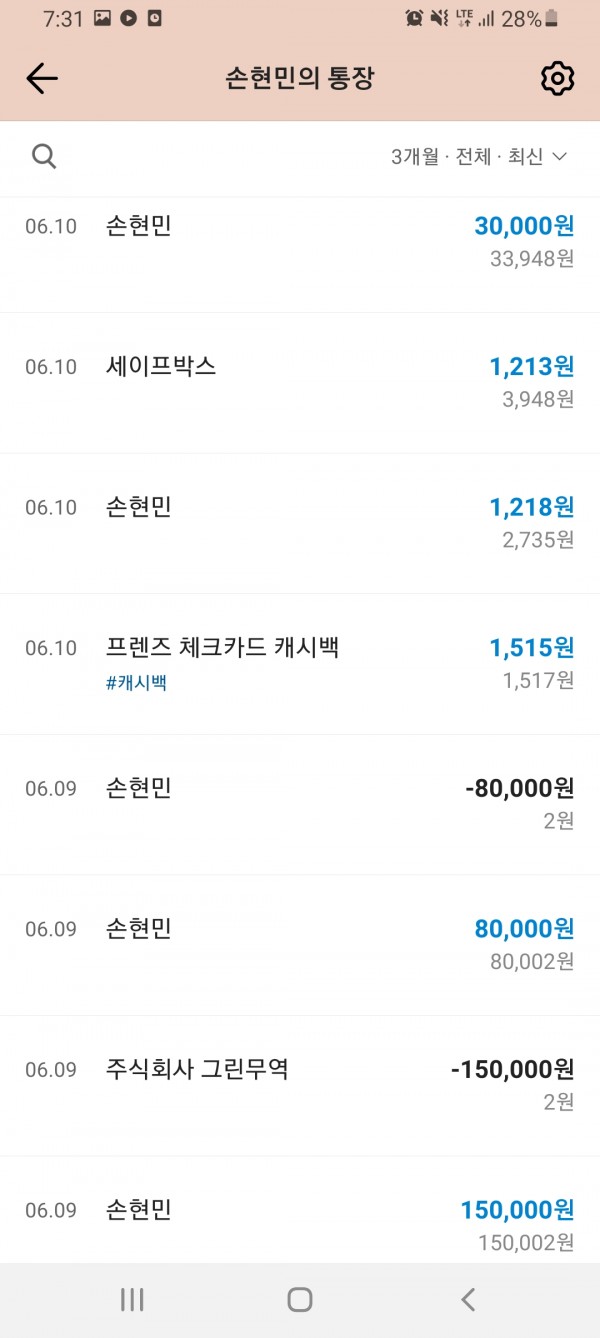Go back using the top arrow
600x1338 pixels.
42,79
